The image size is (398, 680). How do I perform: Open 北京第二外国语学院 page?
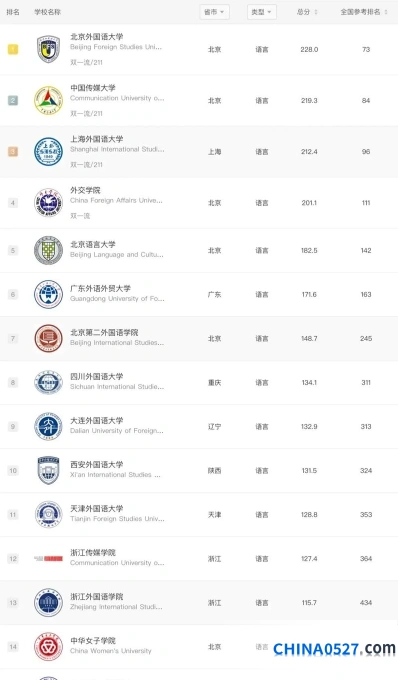click(x=104, y=333)
